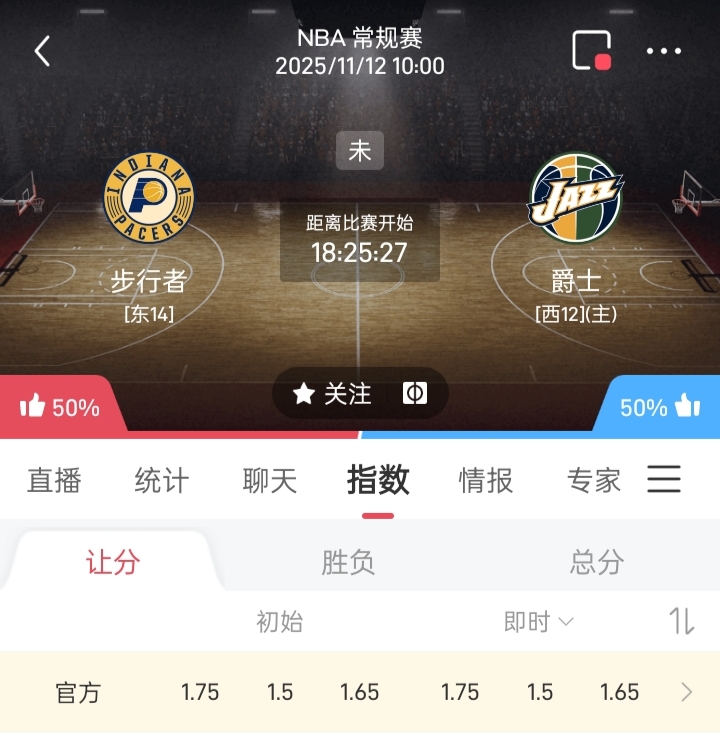The image size is (720, 736).
Task: Switch to the 专家 tab
Action: 594,481
